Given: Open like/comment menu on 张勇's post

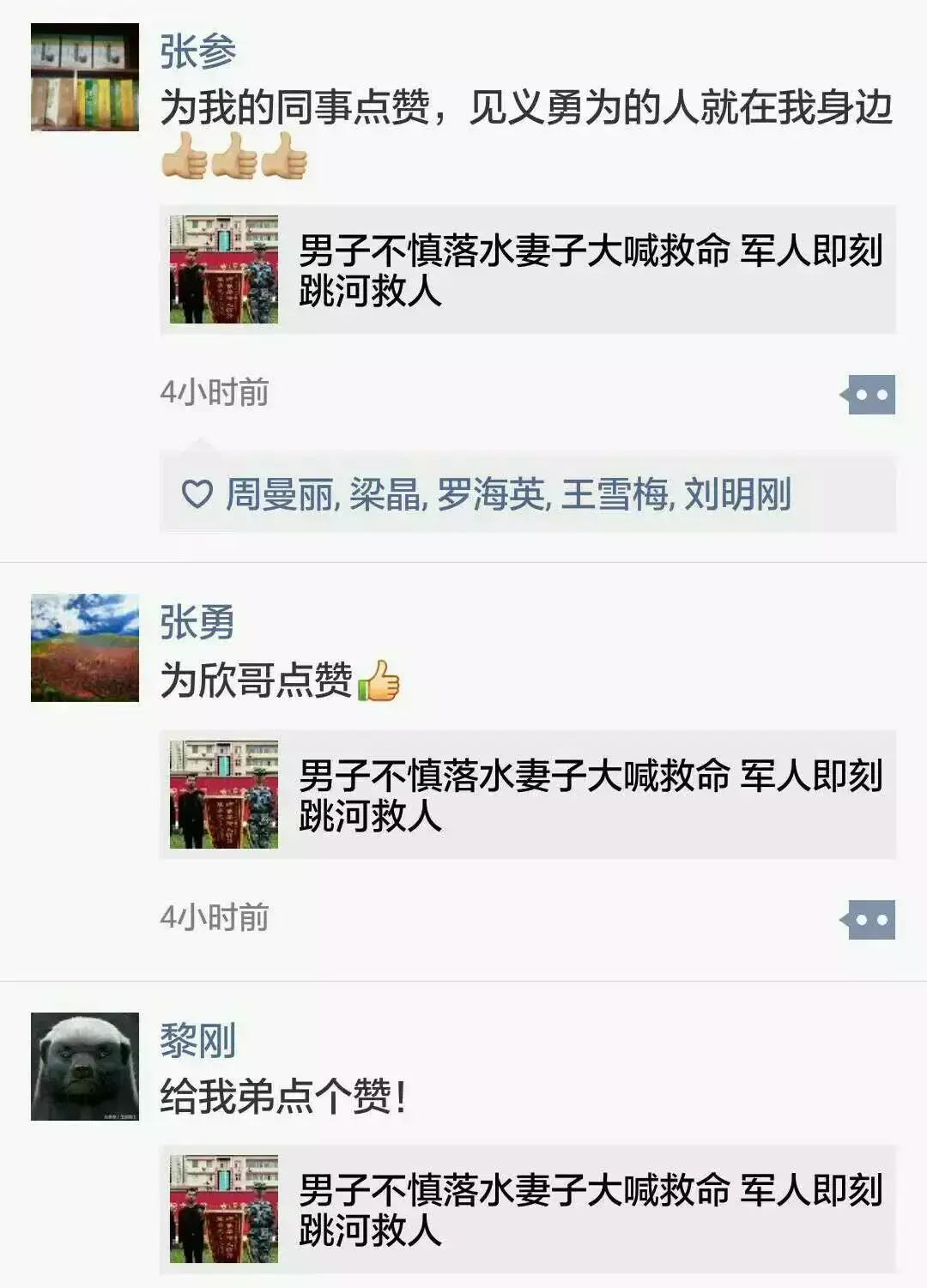Looking at the screenshot, I should (869, 920).
